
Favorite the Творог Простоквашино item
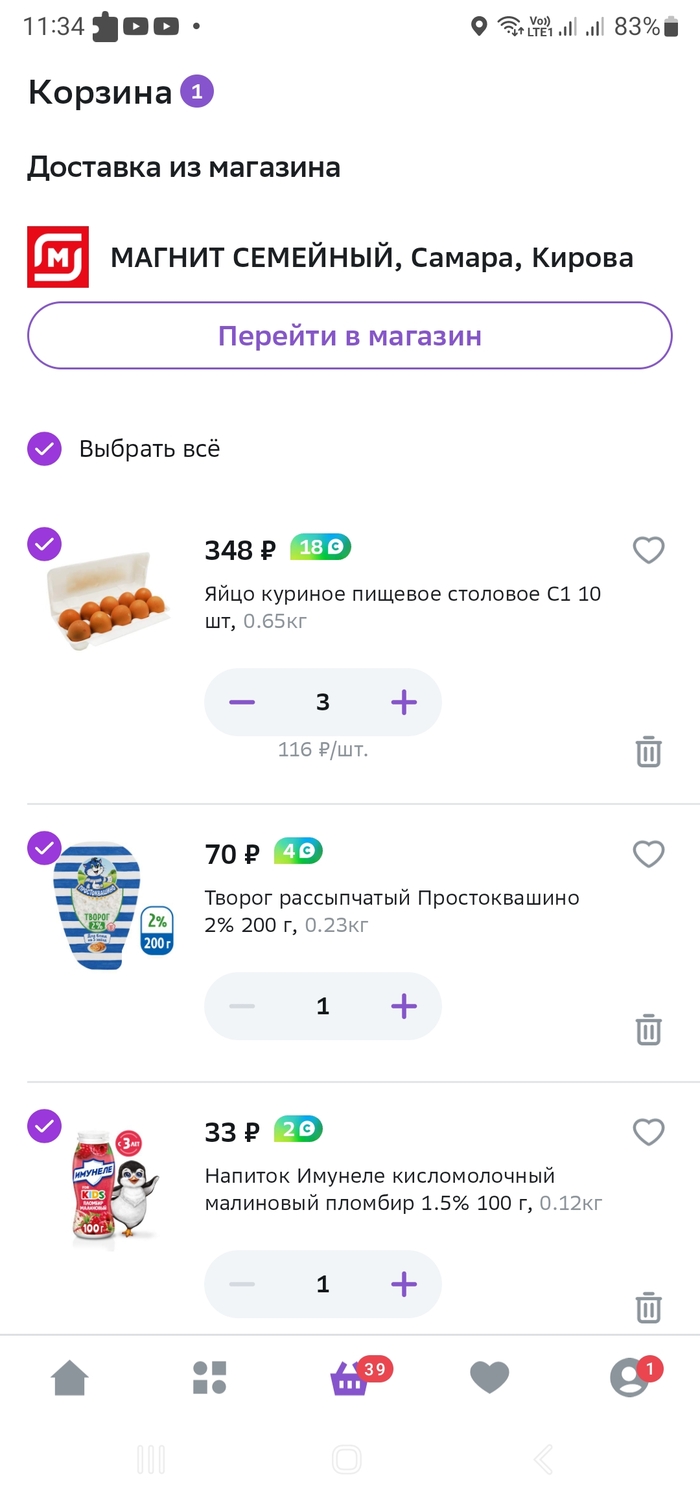pyautogui.click(x=649, y=854)
